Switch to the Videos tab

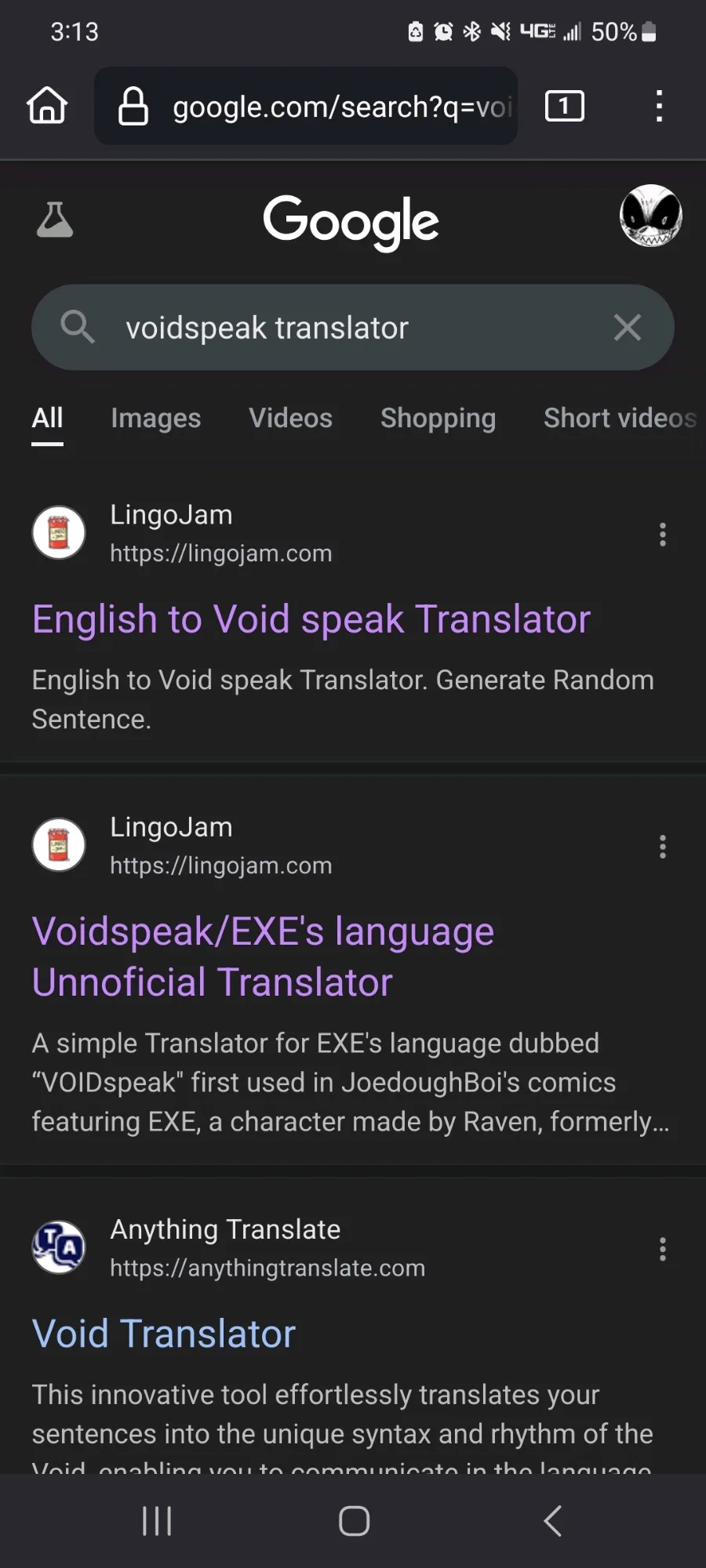coord(291,418)
